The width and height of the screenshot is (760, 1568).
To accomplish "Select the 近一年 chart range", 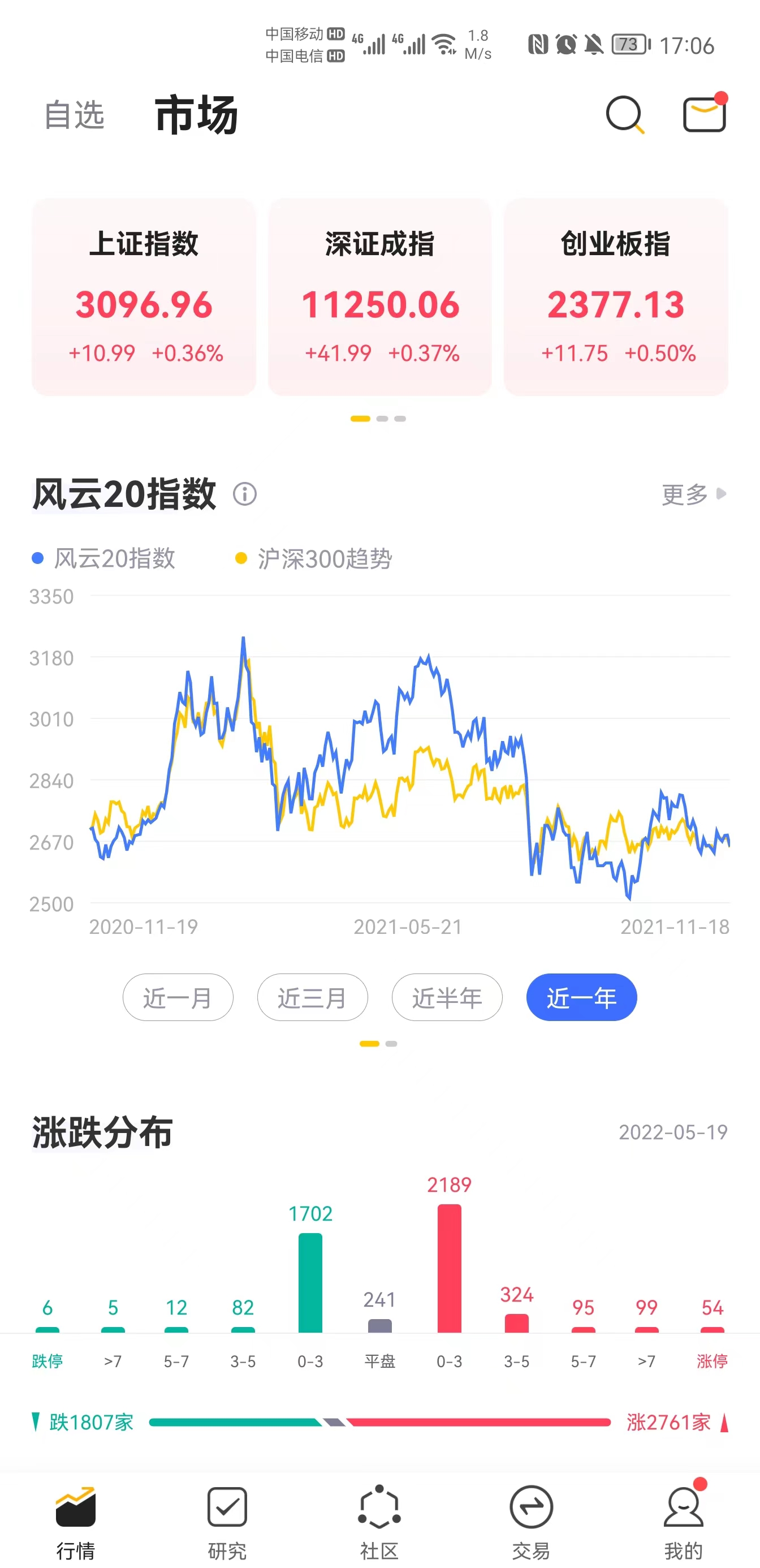I will [x=581, y=997].
